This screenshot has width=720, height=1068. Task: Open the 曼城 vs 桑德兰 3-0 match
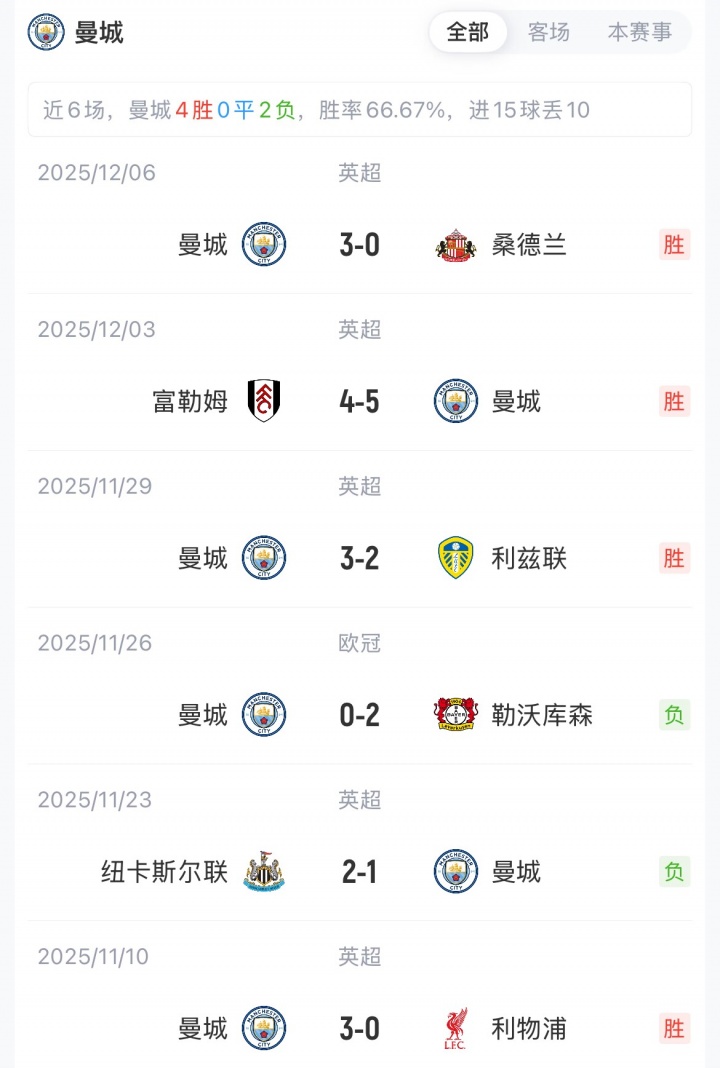[x=360, y=245]
